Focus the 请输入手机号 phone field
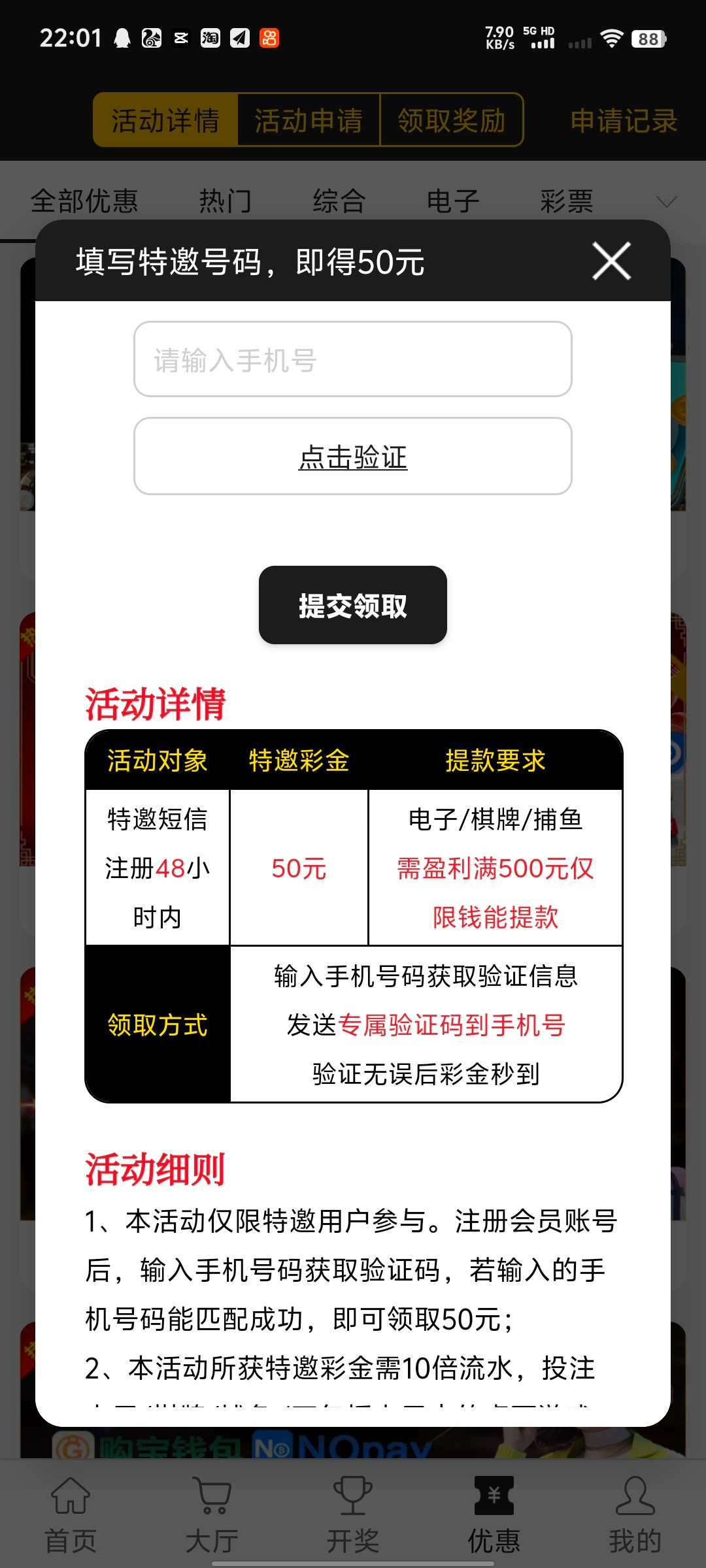706x1568 pixels. (x=353, y=359)
